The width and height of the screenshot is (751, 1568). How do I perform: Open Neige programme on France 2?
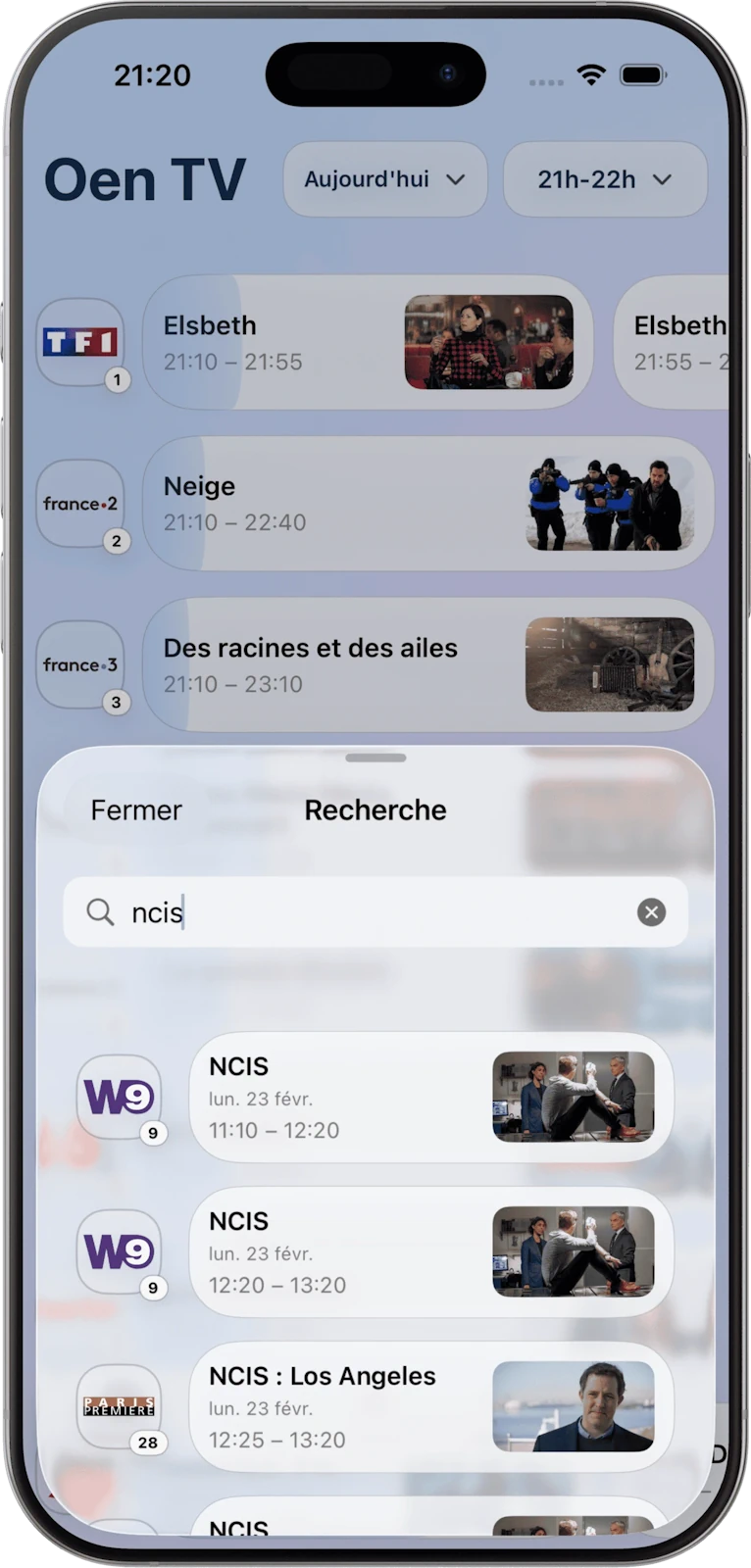coord(427,504)
